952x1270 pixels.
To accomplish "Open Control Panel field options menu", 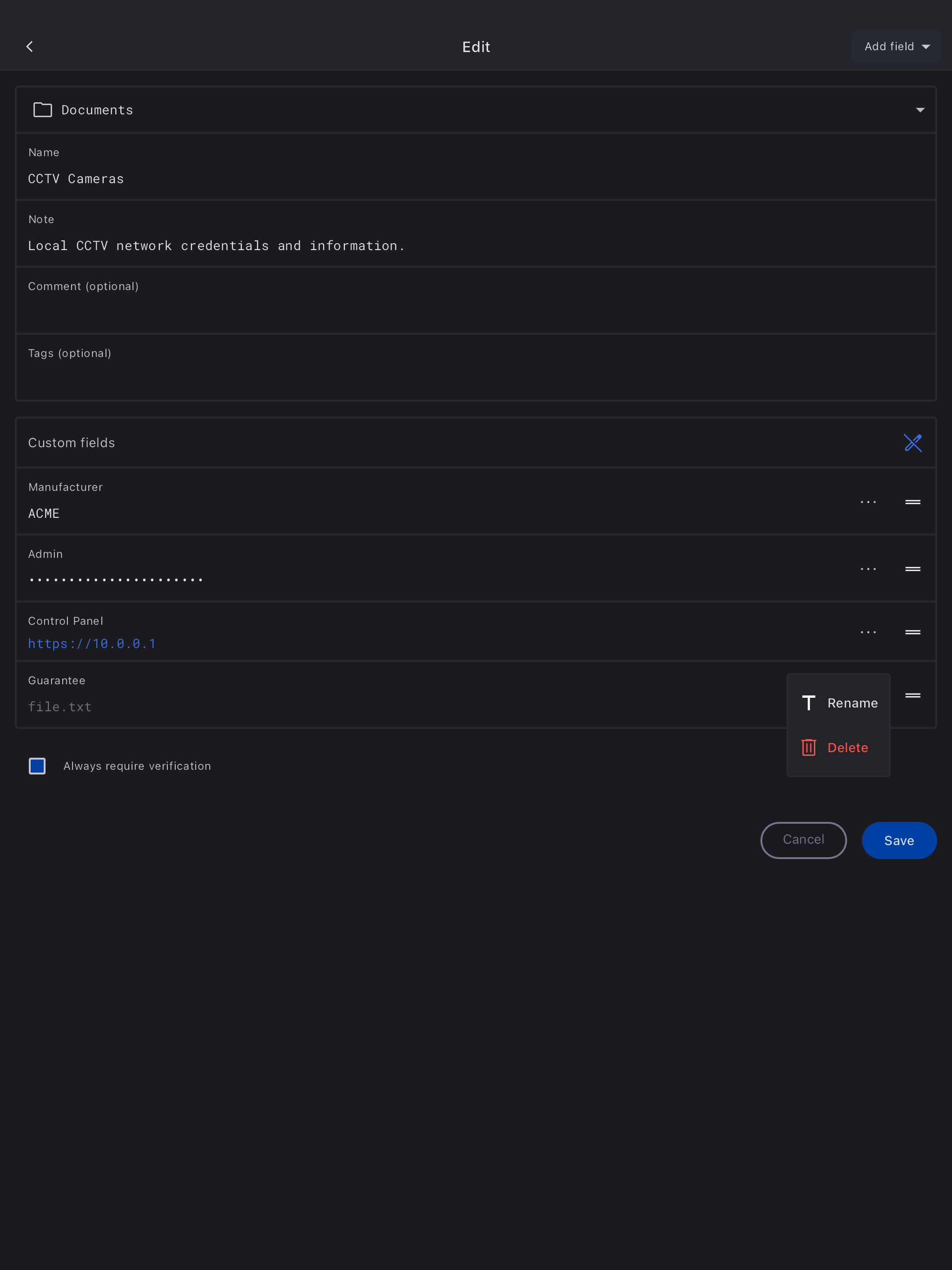I will (x=867, y=632).
